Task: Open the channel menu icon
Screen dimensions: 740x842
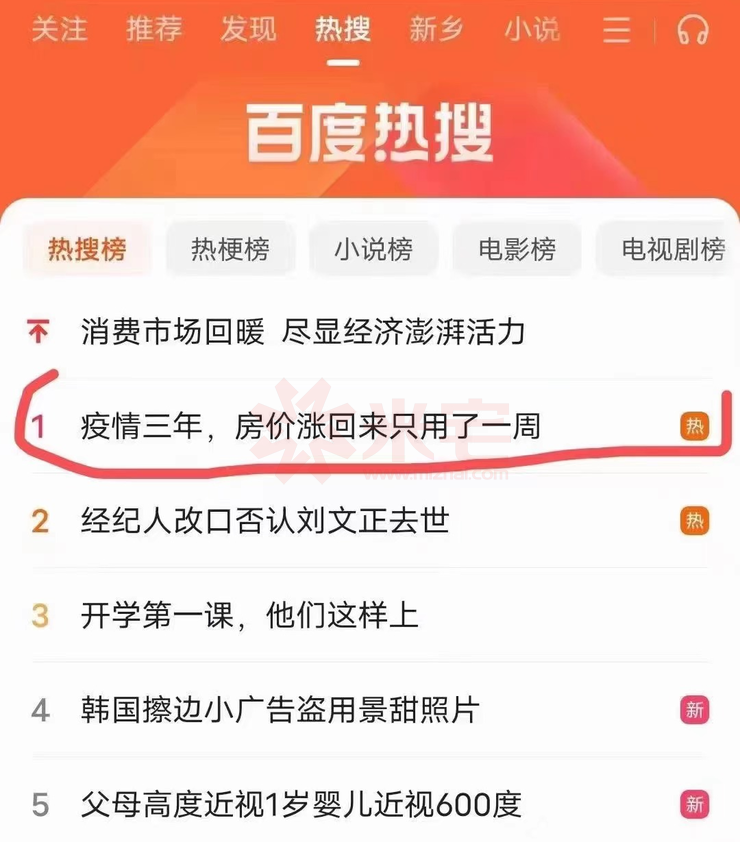Action: 617,31
